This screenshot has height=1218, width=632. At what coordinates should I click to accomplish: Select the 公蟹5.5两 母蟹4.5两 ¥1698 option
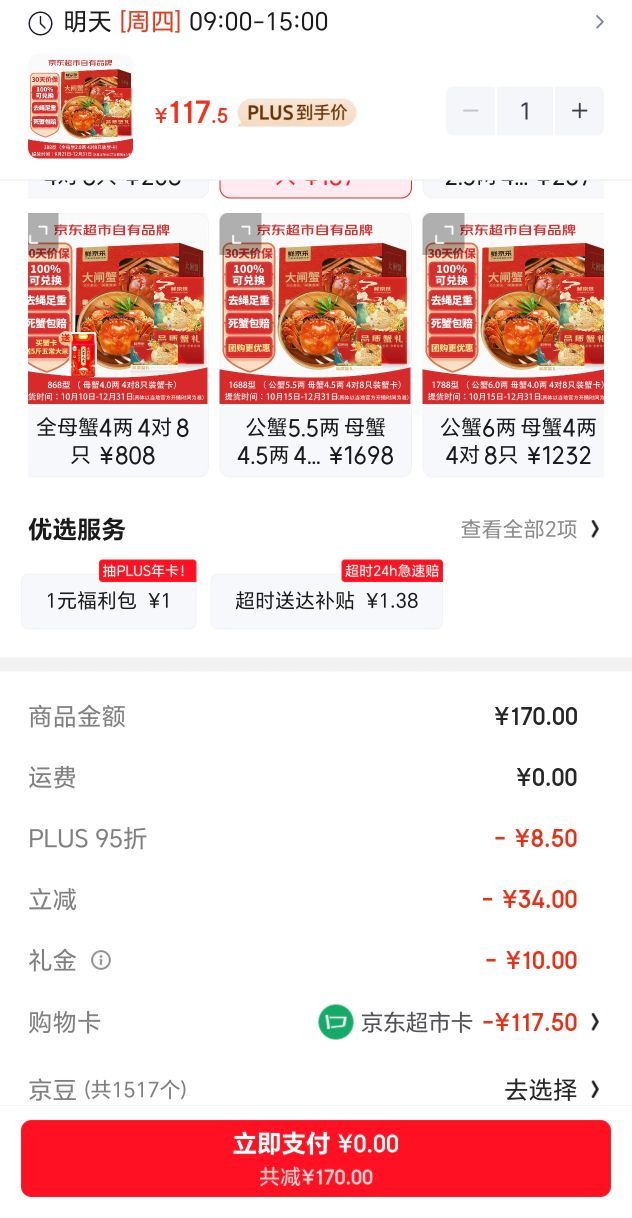pyautogui.click(x=315, y=344)
